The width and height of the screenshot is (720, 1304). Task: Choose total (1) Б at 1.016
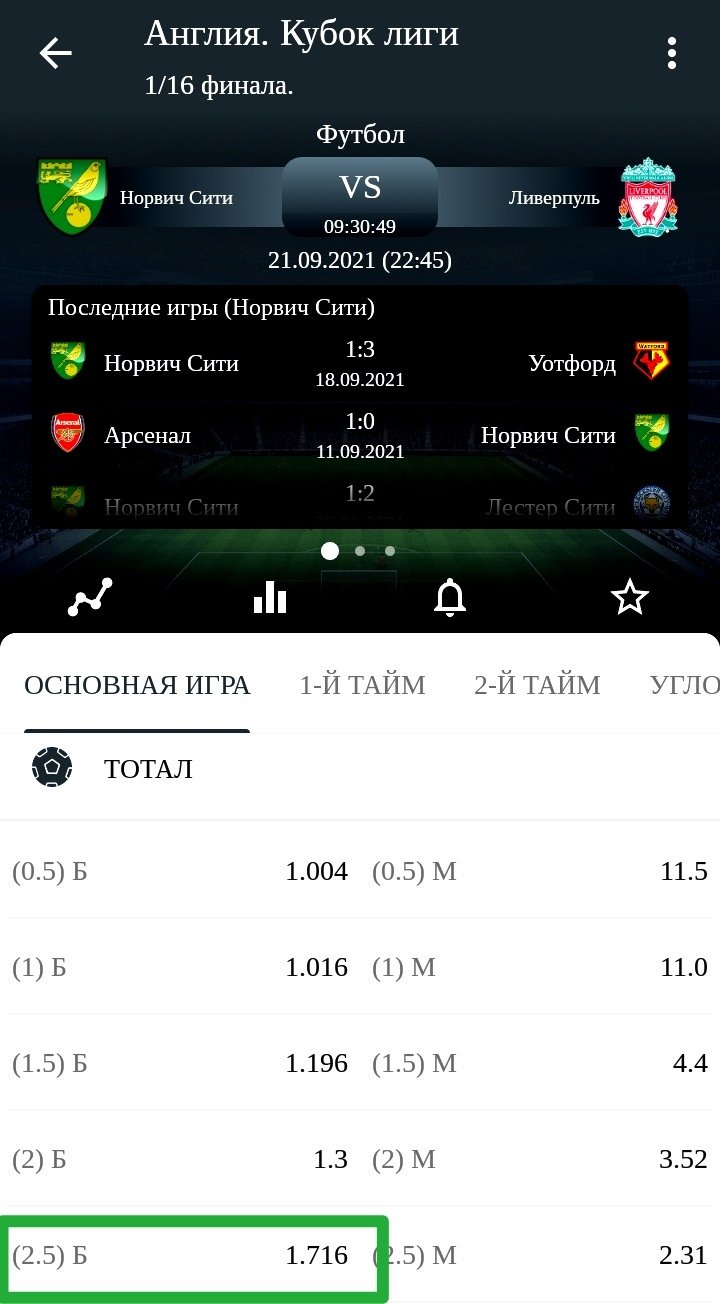tap(180, 967)
